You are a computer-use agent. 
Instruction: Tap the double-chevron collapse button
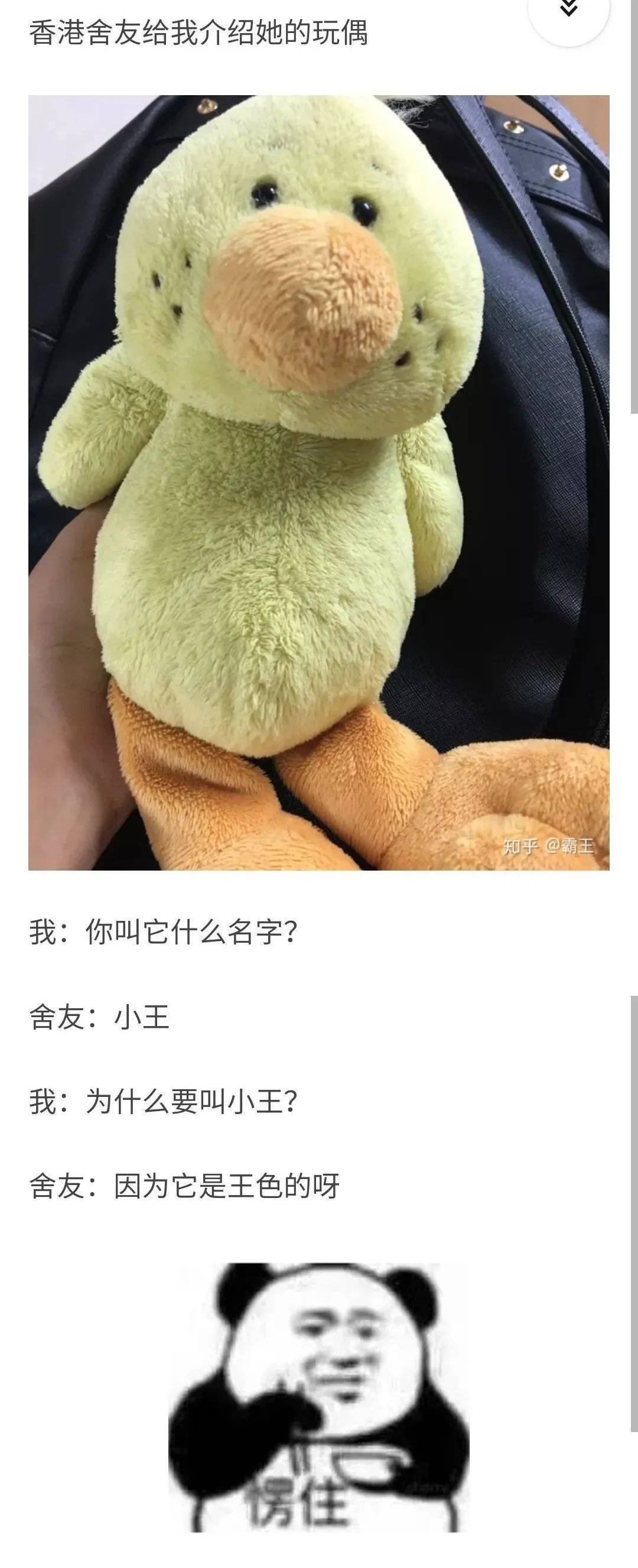coord(568,11)
